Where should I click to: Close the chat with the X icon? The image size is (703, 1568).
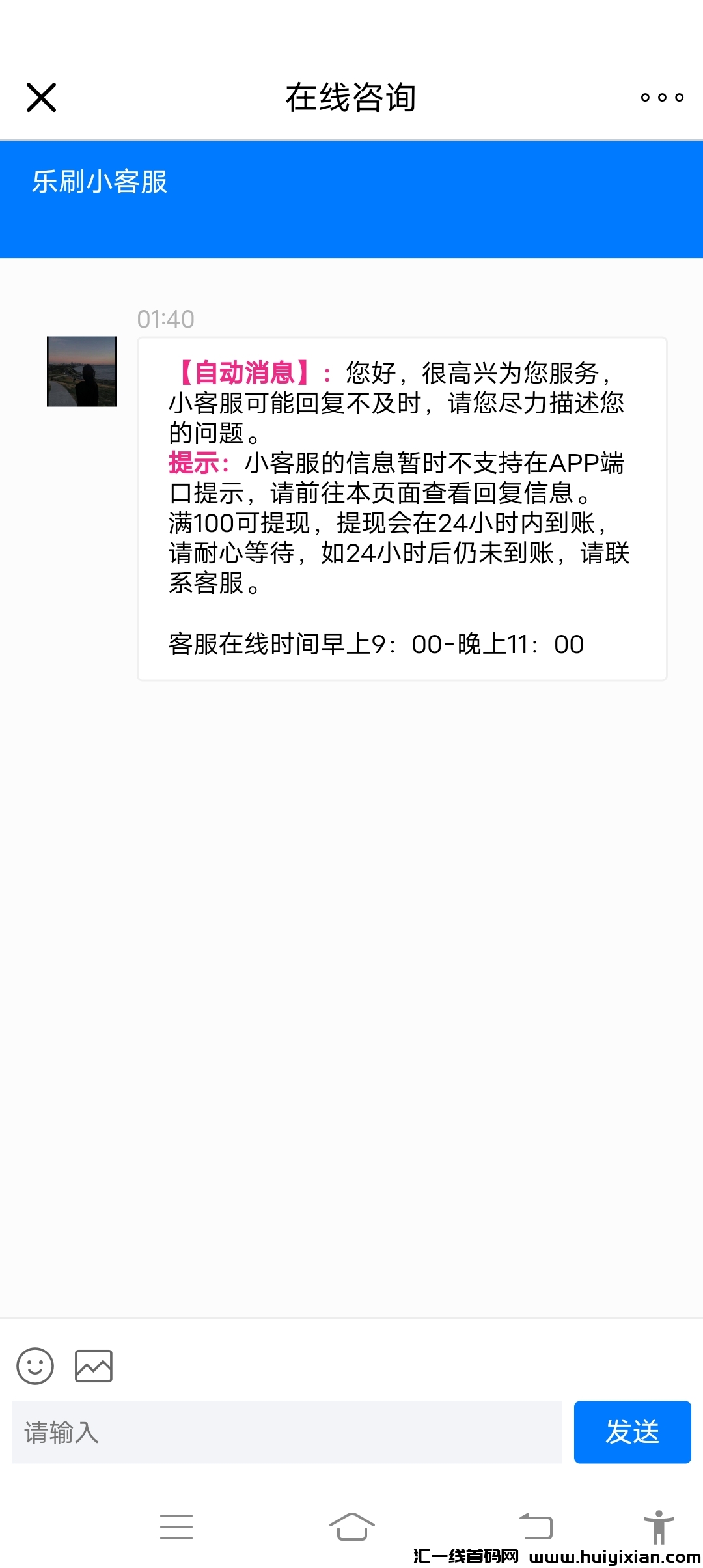click(x=41, y=97)
